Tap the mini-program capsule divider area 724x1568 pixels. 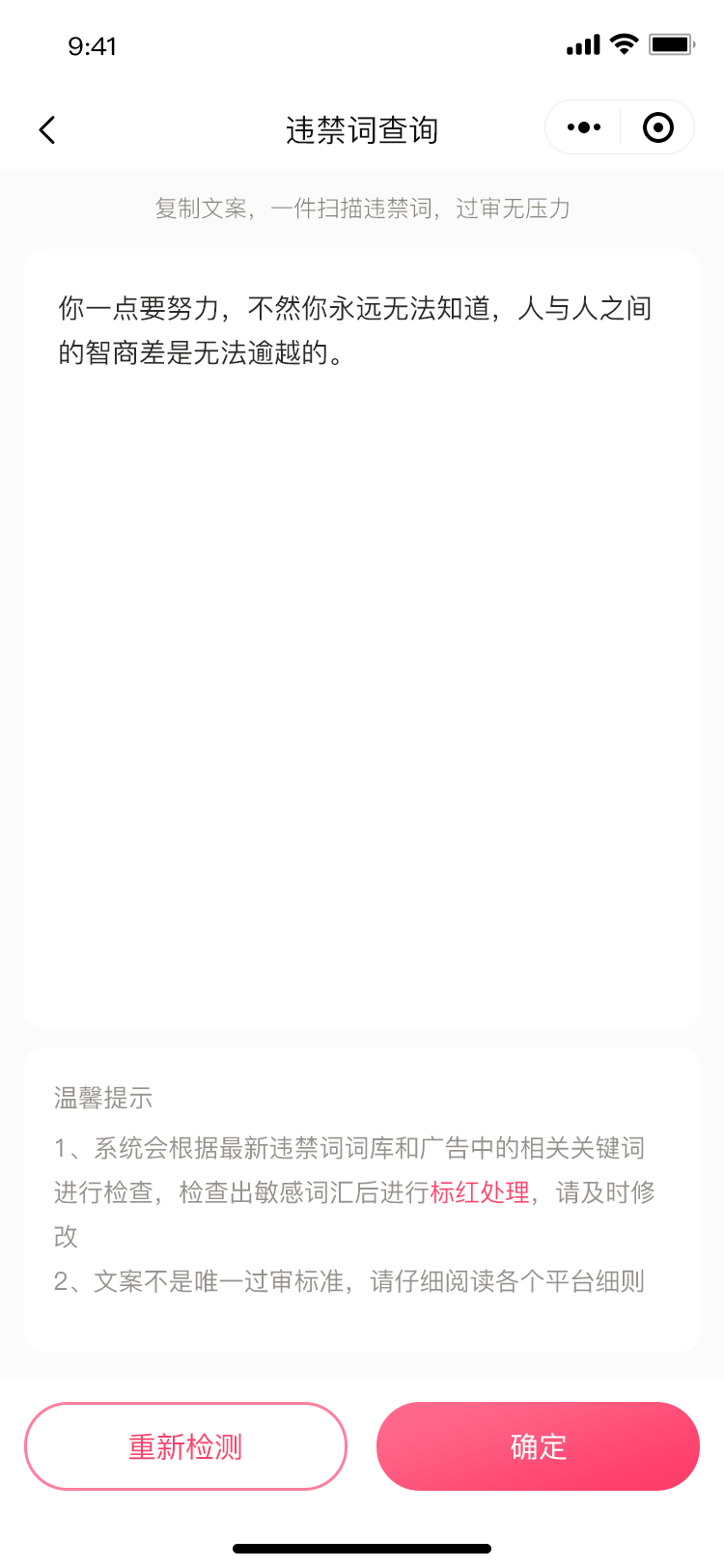click(619, 126)
